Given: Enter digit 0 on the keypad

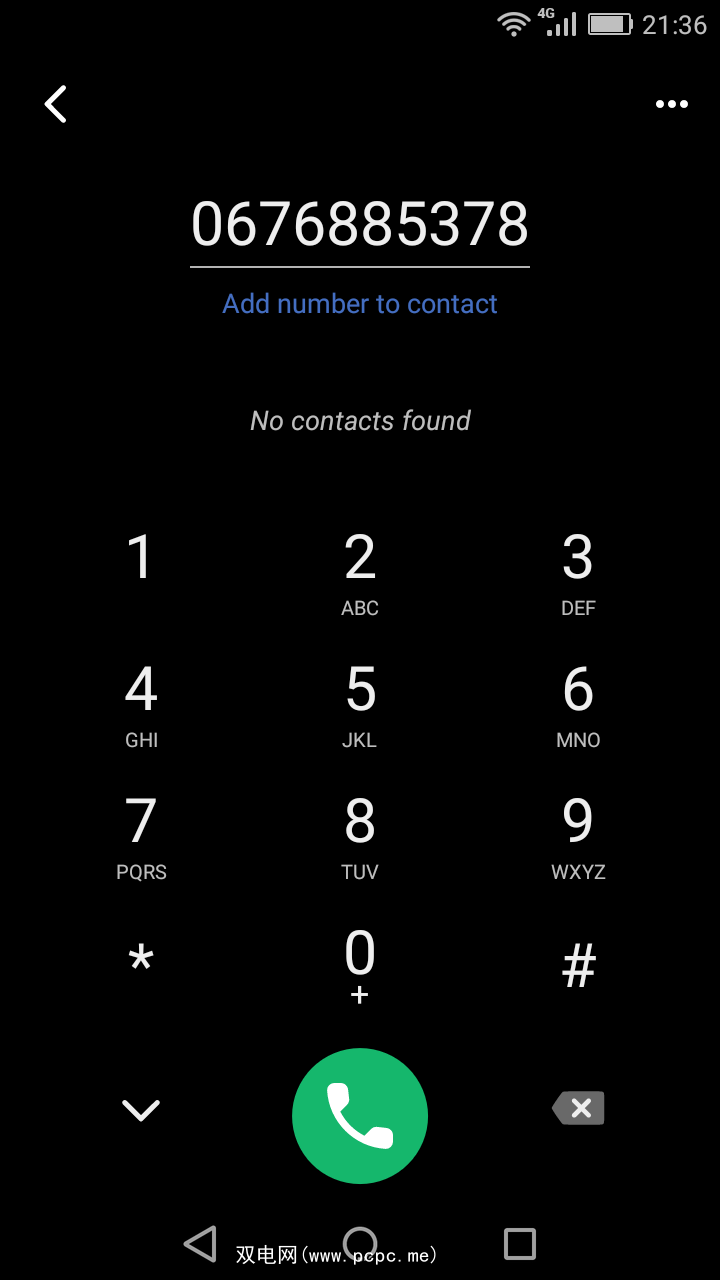Looking at the screenshot, I should pos(360,964).
